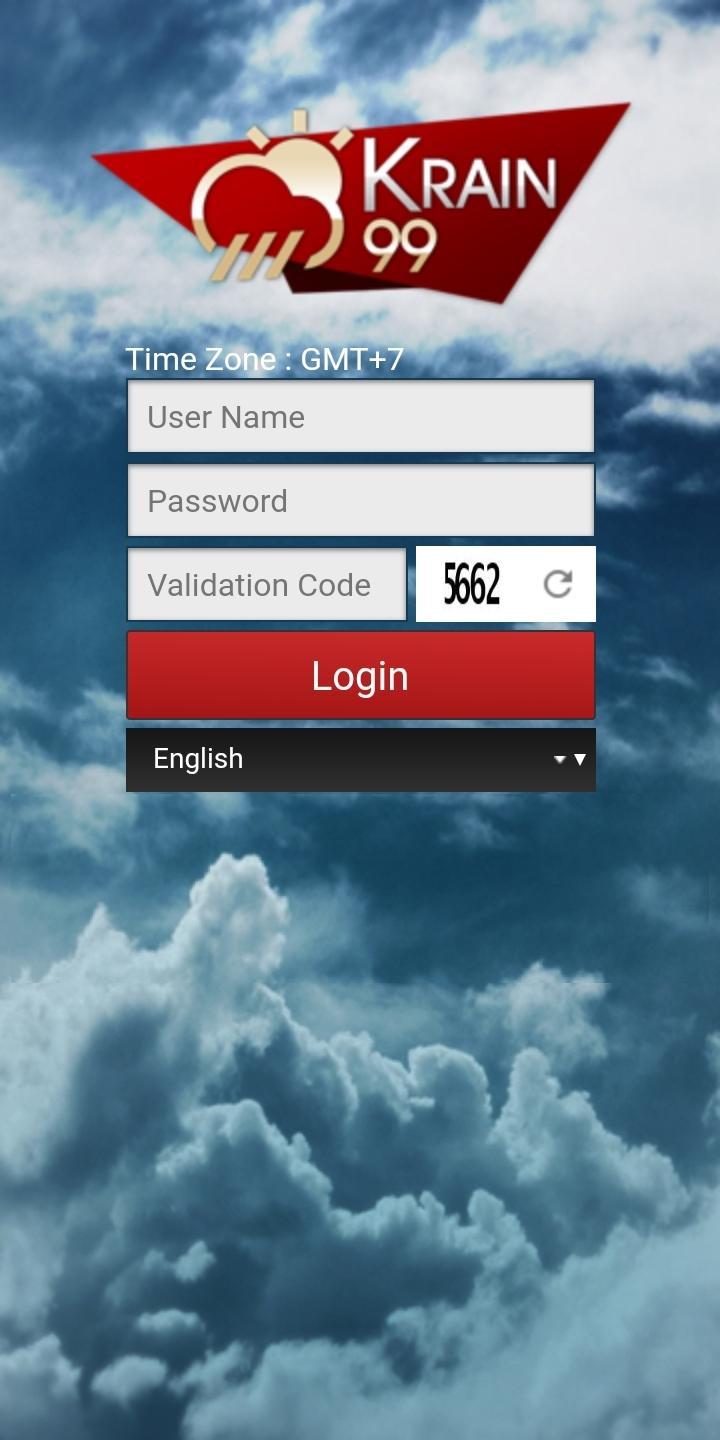The image size is (720, 1440).
Task: Focus the Password field
Action: click(x=360, y=500)
